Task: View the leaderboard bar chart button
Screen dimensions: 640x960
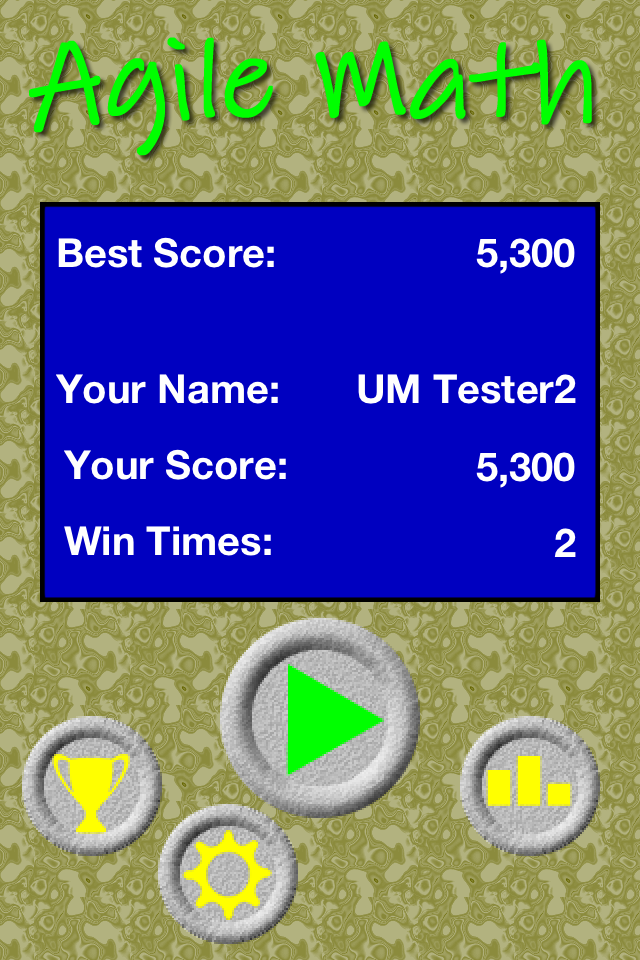Action: 529,784
